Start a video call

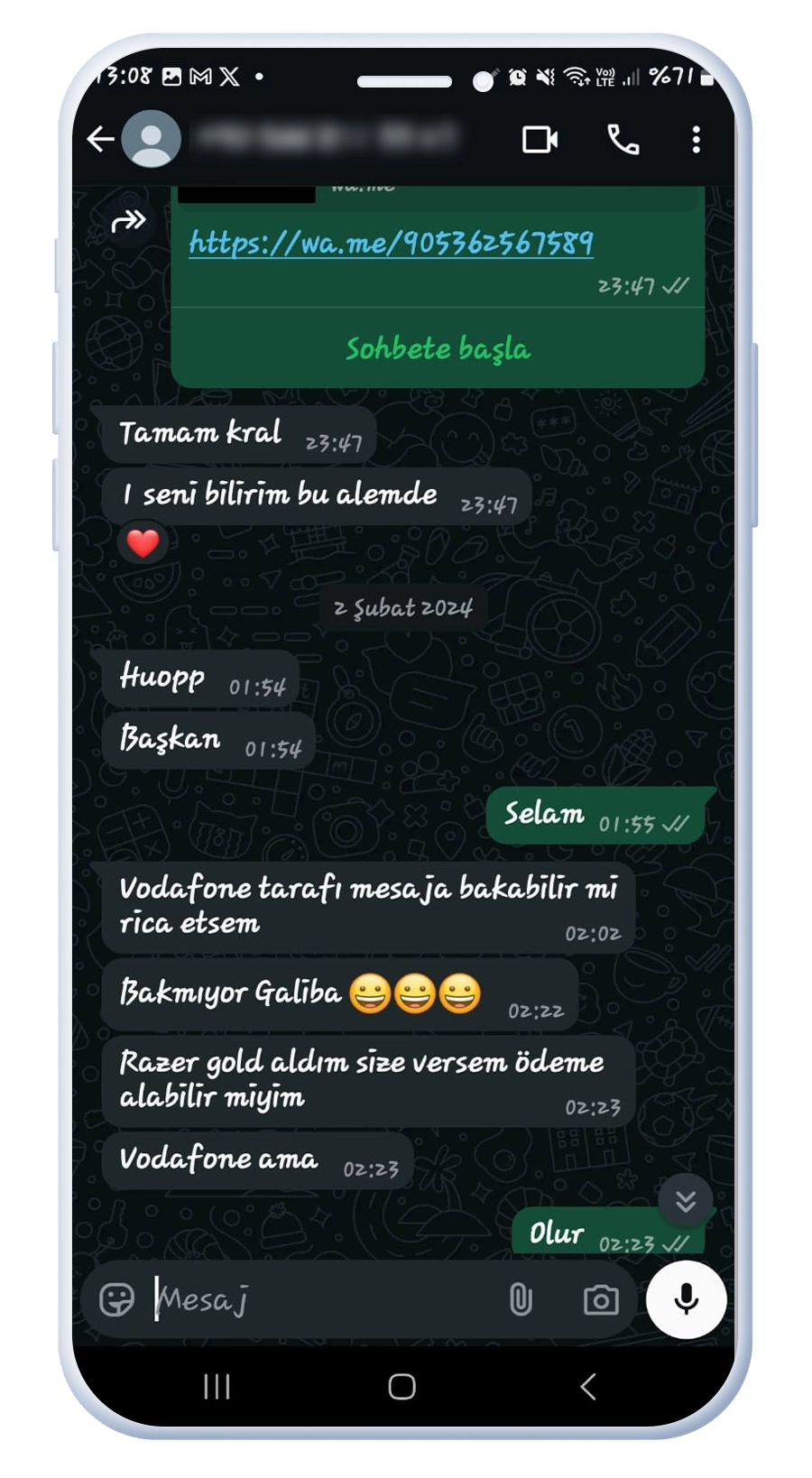[x=539, y=140]
